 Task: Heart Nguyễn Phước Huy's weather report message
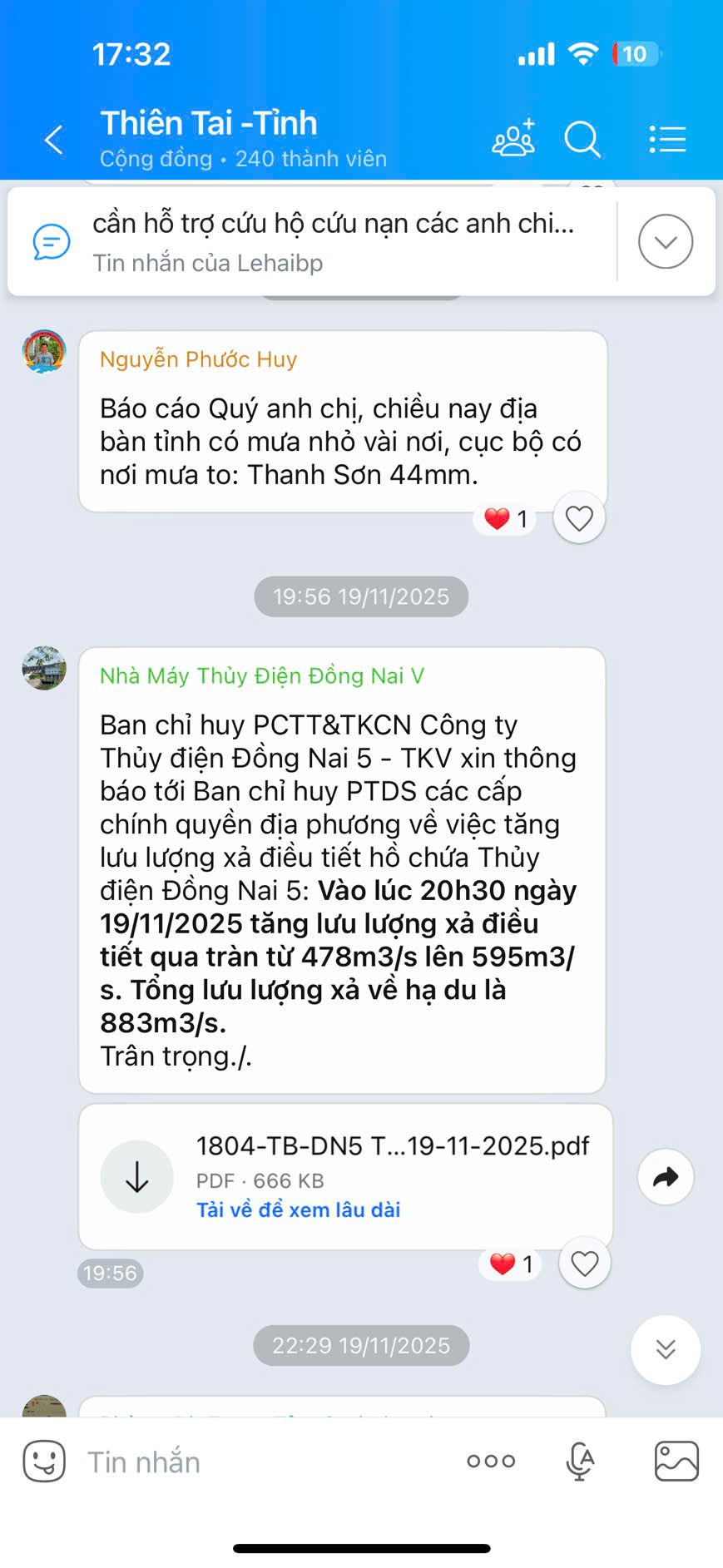(x=578, y=517)
